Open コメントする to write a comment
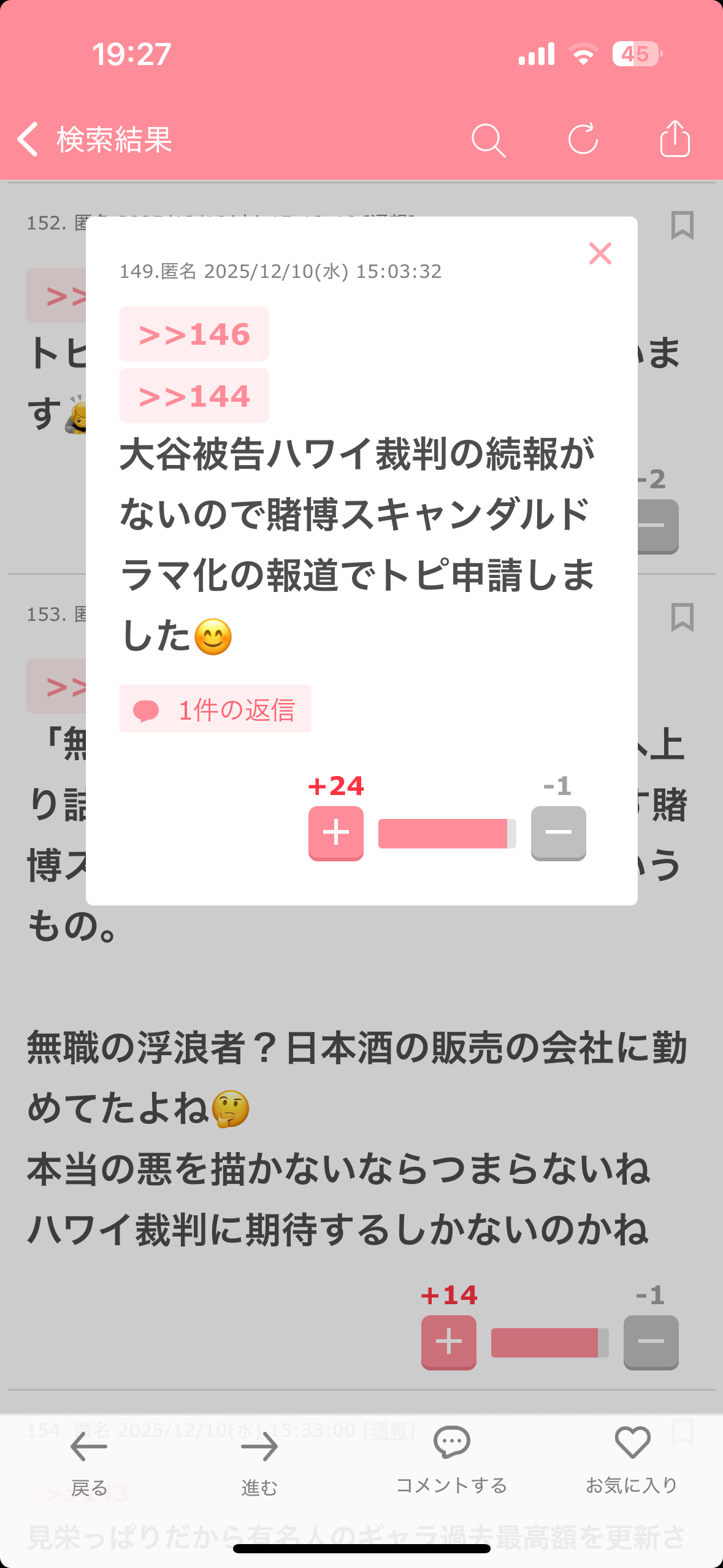This screenshot has height=1568, width=723. (x=451, y=1460)
